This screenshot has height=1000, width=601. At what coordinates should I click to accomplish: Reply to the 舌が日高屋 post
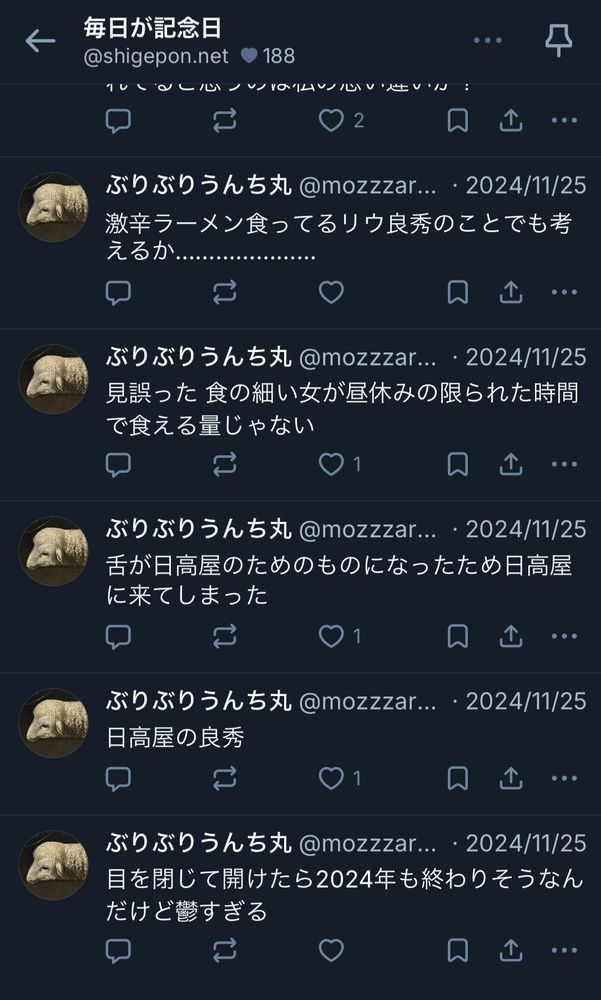[118, 636]
